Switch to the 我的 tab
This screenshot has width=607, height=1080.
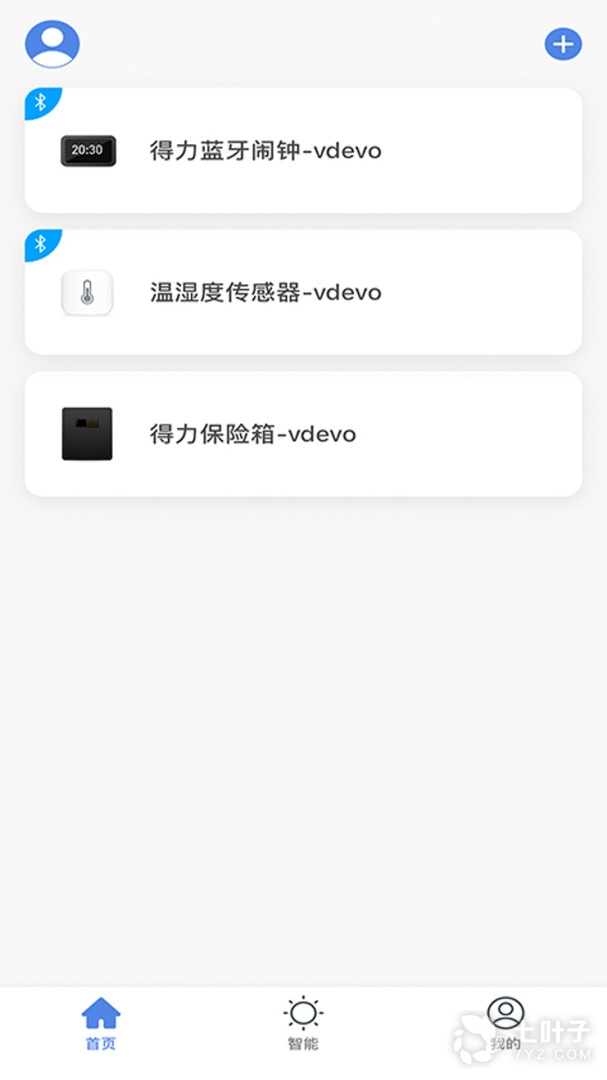click(x=505, y=1024)
